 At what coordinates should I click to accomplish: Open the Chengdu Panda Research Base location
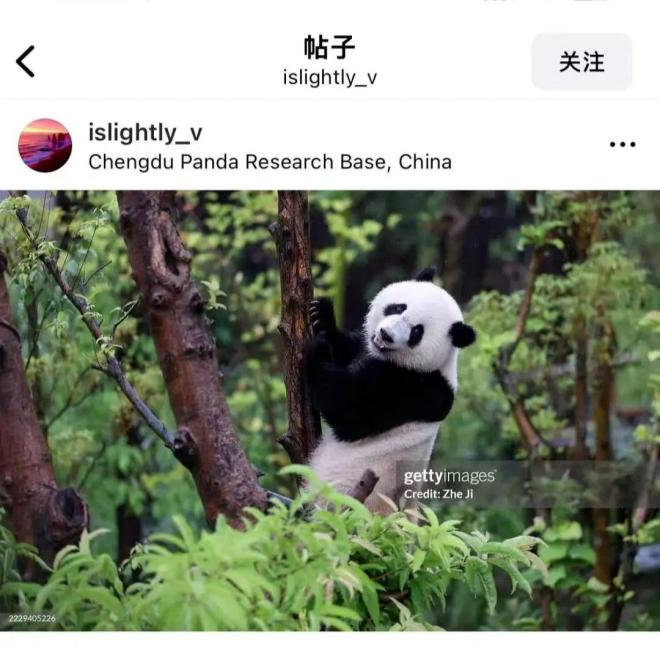click(269, 162)
